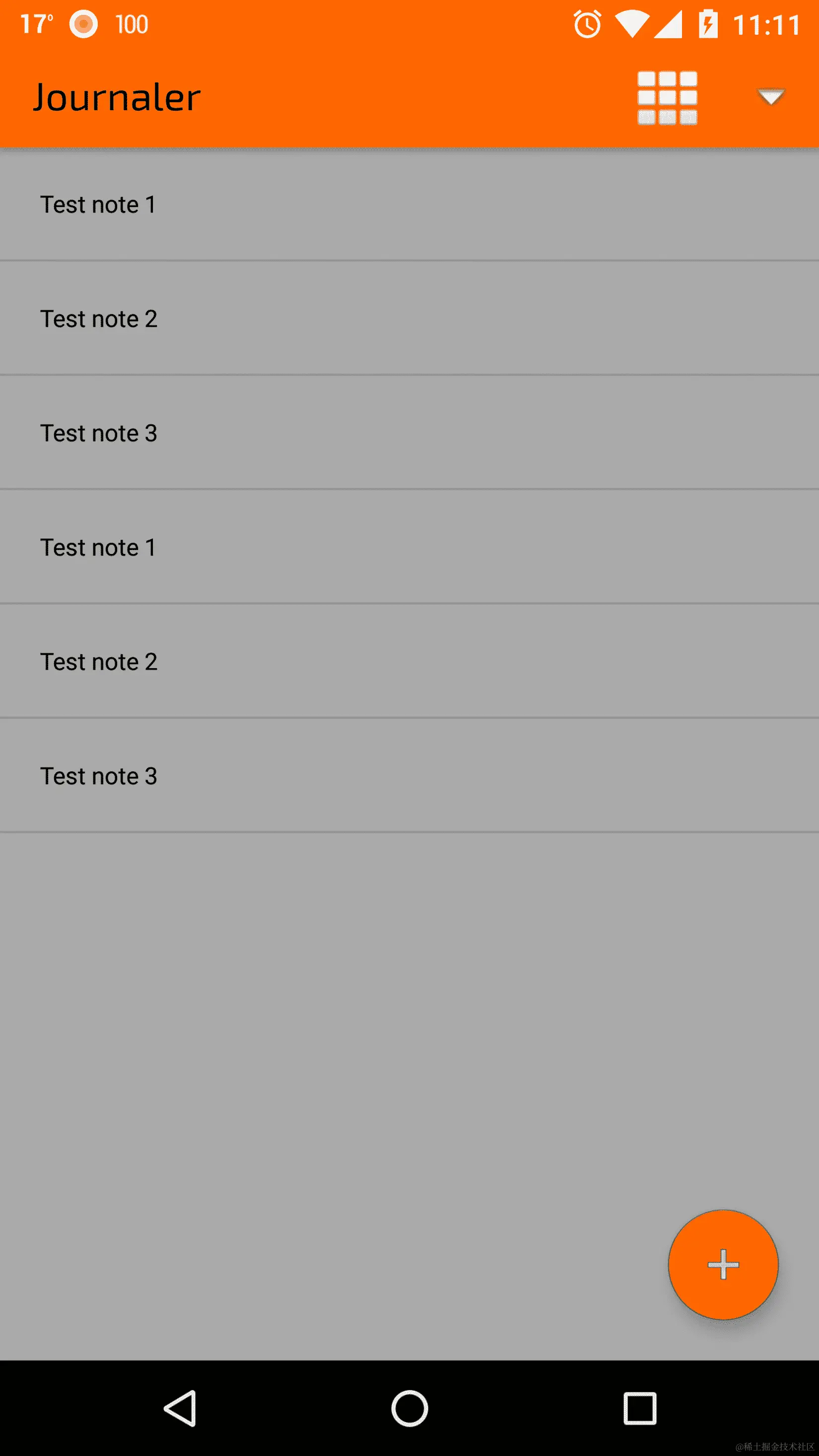Expand the dropdown arrow in the toolbar
Image resolution: width=819 pixels, height=1456 pixels.
(770, 97)
